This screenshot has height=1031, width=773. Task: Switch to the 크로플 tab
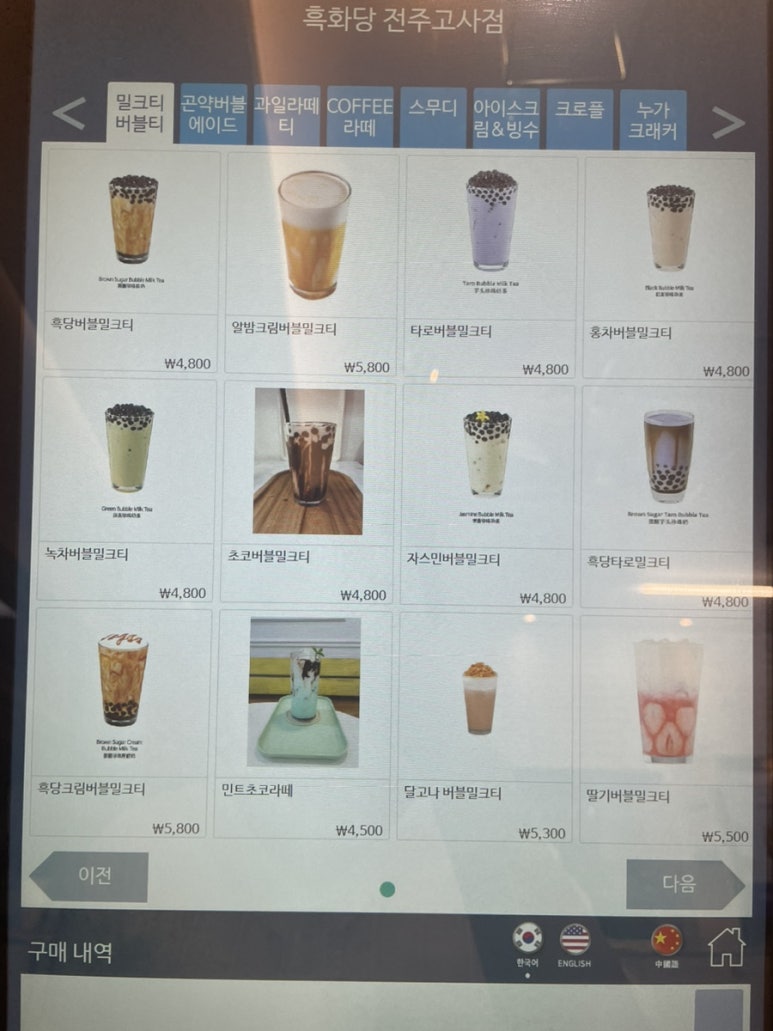point(578,118)
